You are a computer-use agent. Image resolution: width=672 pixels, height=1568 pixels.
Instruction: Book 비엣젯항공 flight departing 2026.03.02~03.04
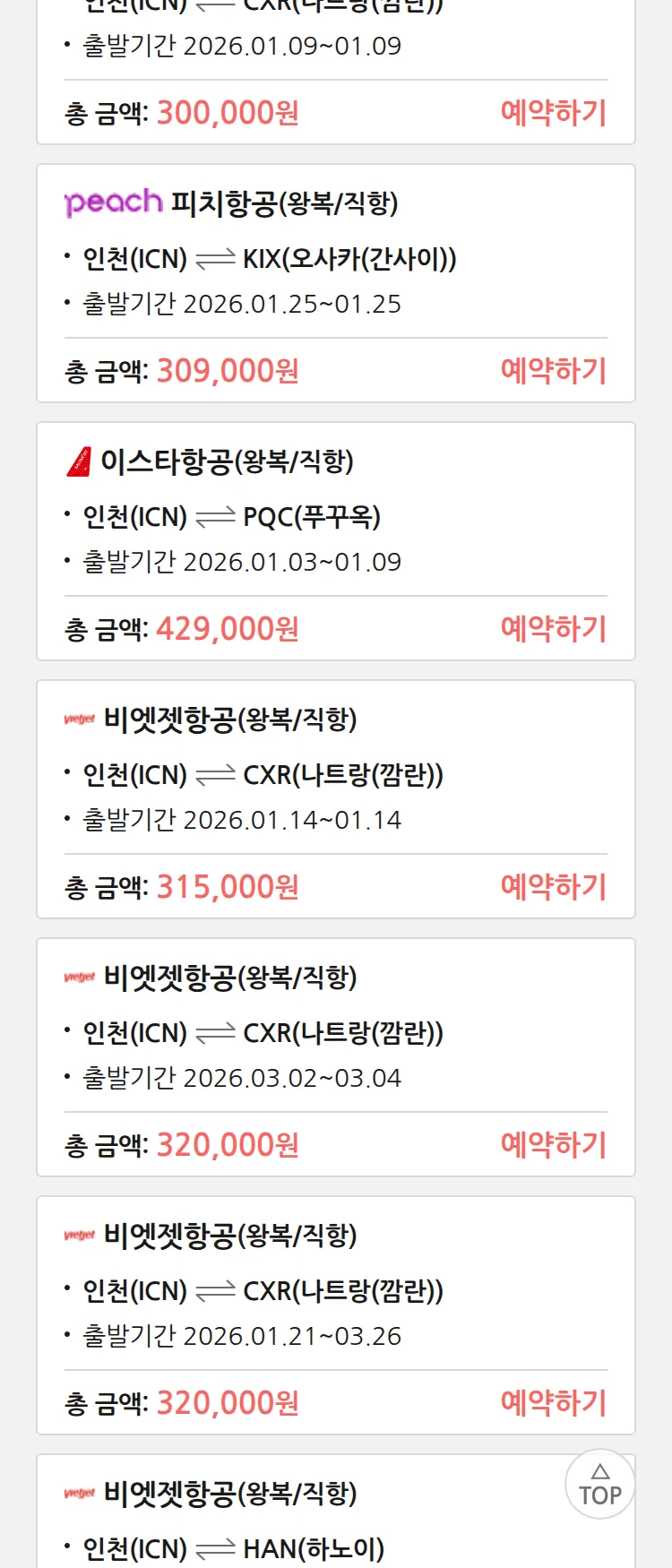(553, 1145)
